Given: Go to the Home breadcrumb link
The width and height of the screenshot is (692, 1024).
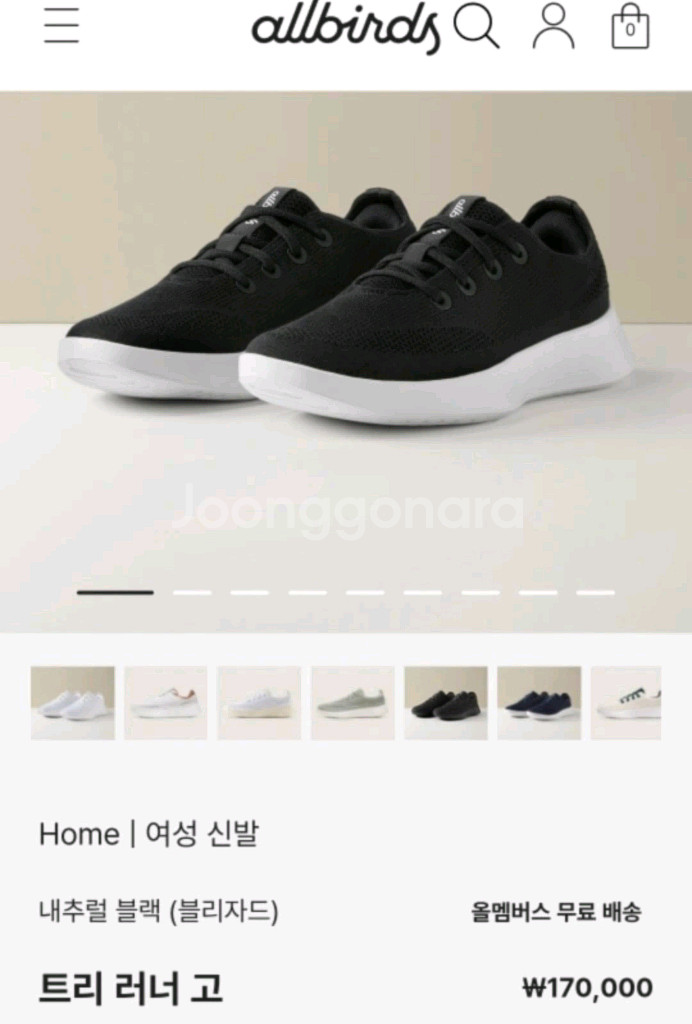Looking at the screenshot, I should pyautogui.click(x=79, y=833).
